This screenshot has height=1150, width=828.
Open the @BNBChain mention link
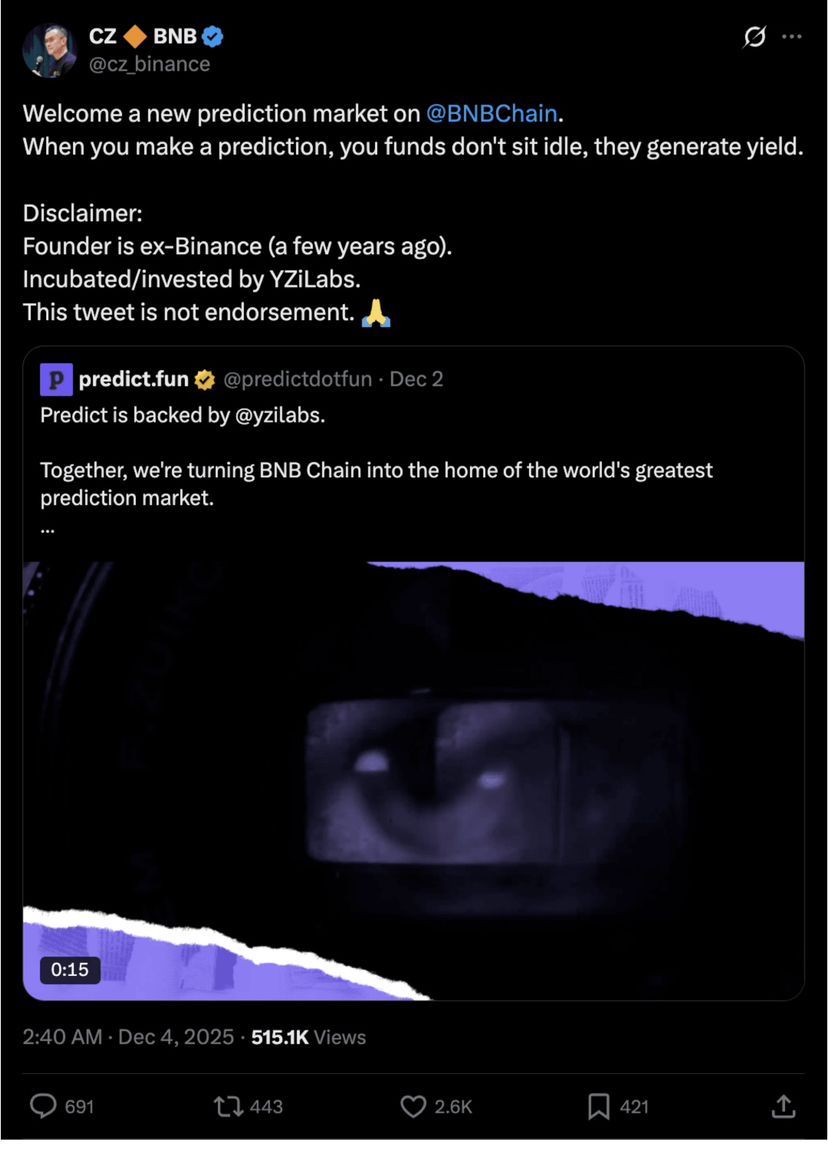[x=491, y=112]
